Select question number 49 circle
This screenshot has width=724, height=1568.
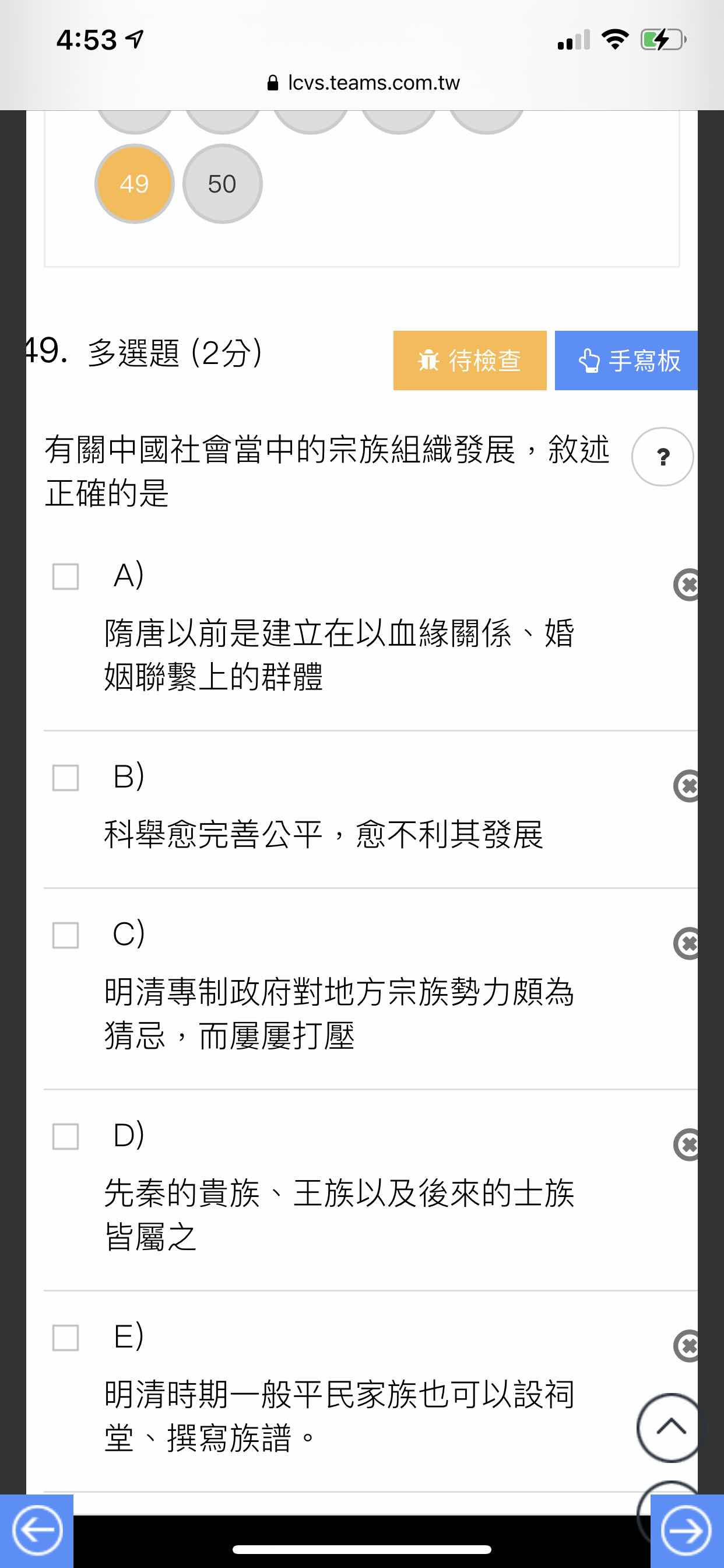(135, 184)
